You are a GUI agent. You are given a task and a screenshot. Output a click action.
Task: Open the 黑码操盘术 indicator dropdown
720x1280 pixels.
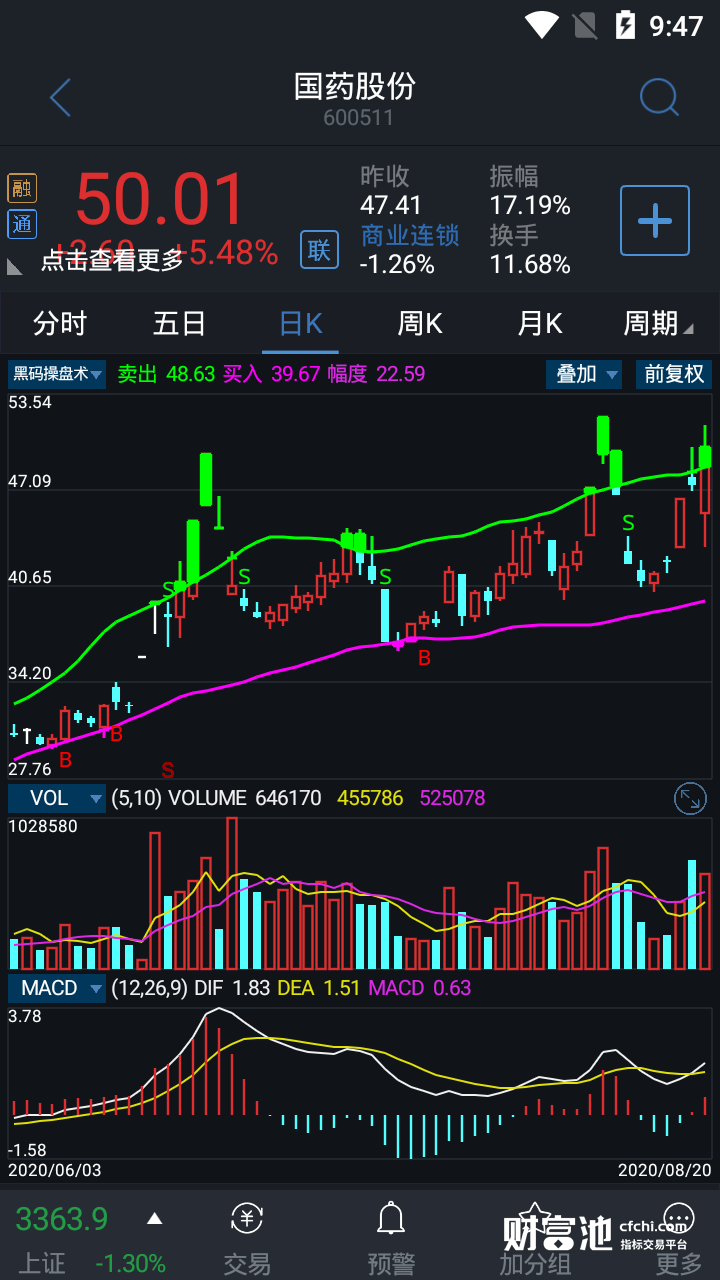(58, 375)
